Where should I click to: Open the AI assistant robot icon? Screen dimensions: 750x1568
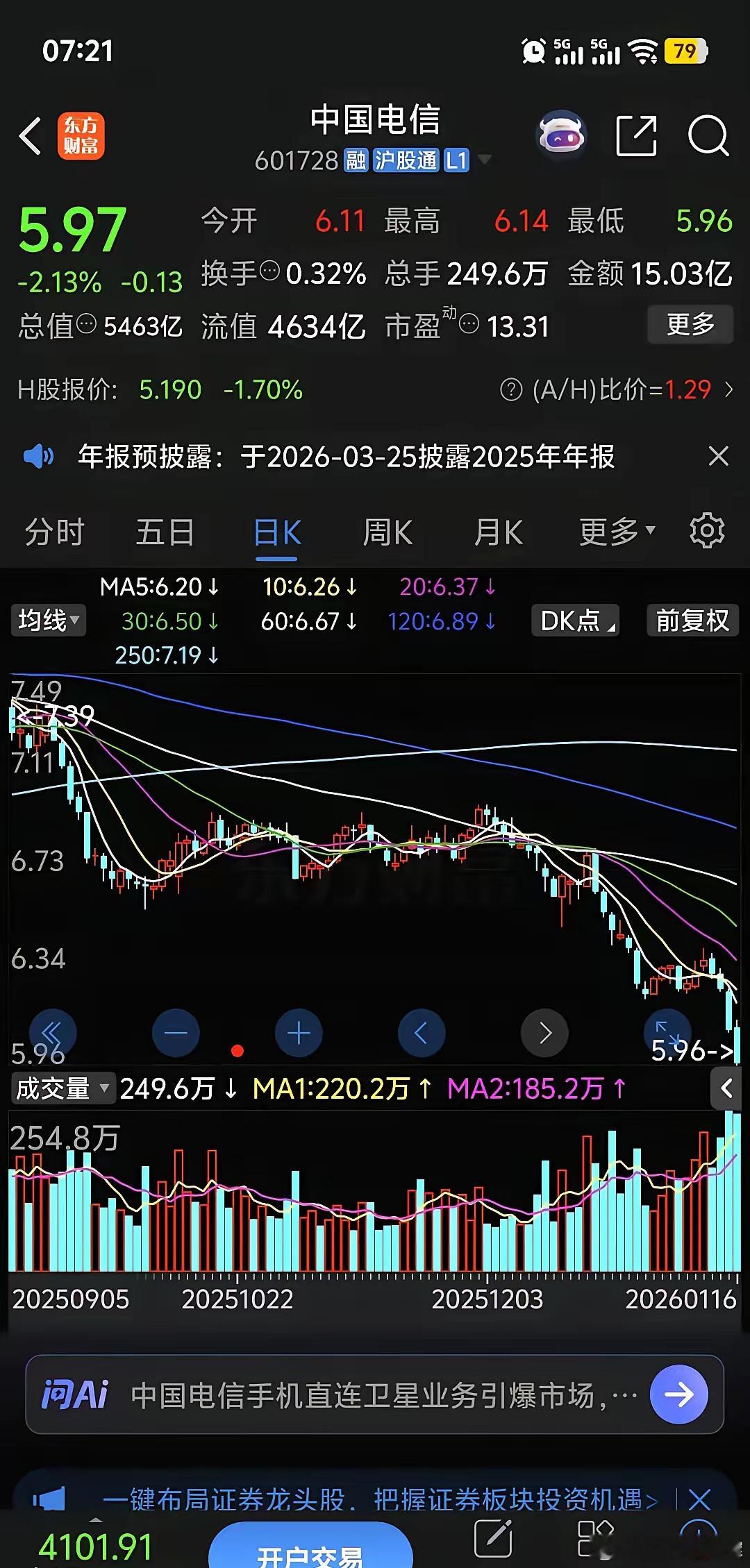coord(562,133)
